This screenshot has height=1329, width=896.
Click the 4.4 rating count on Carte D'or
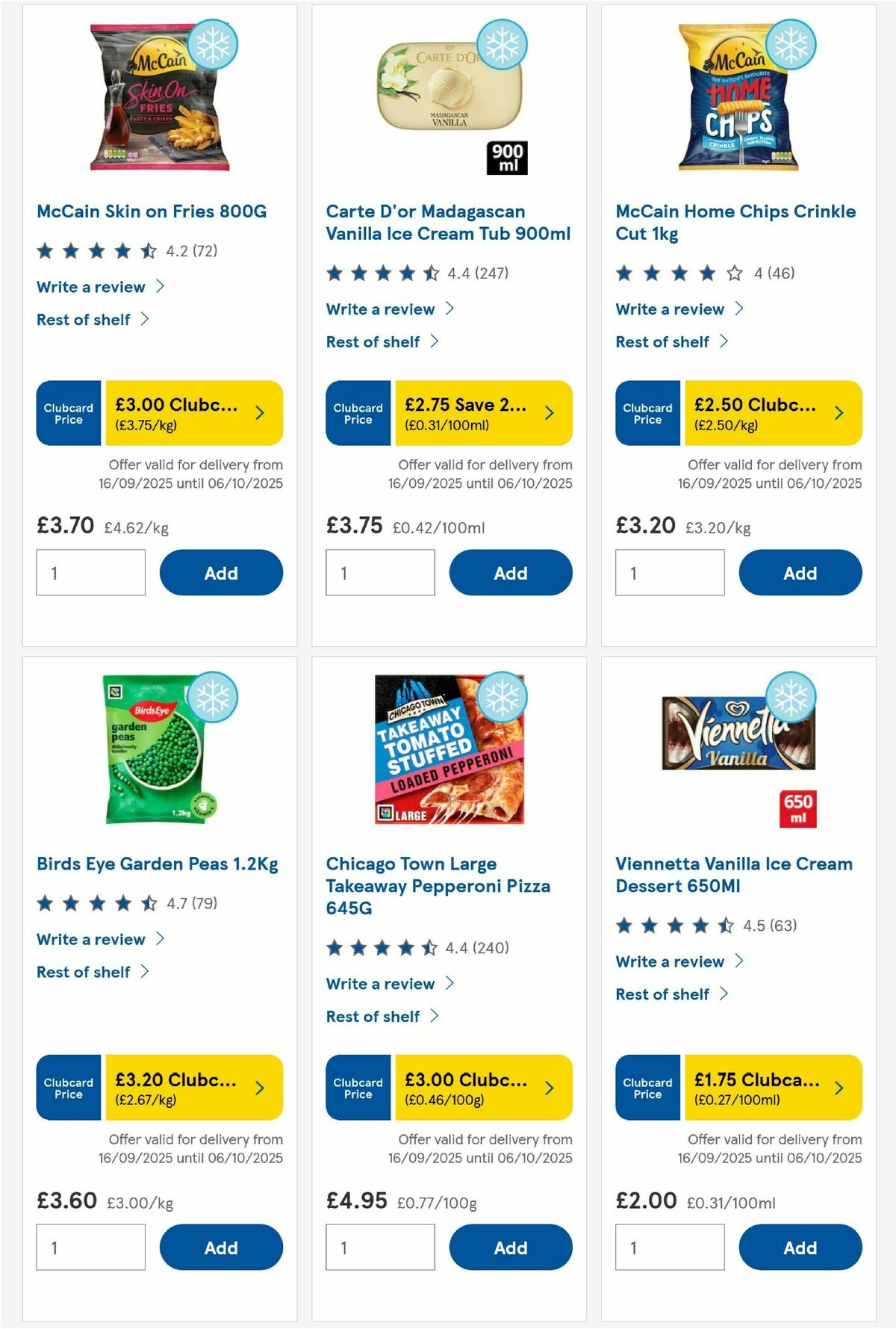coord(478,274)
